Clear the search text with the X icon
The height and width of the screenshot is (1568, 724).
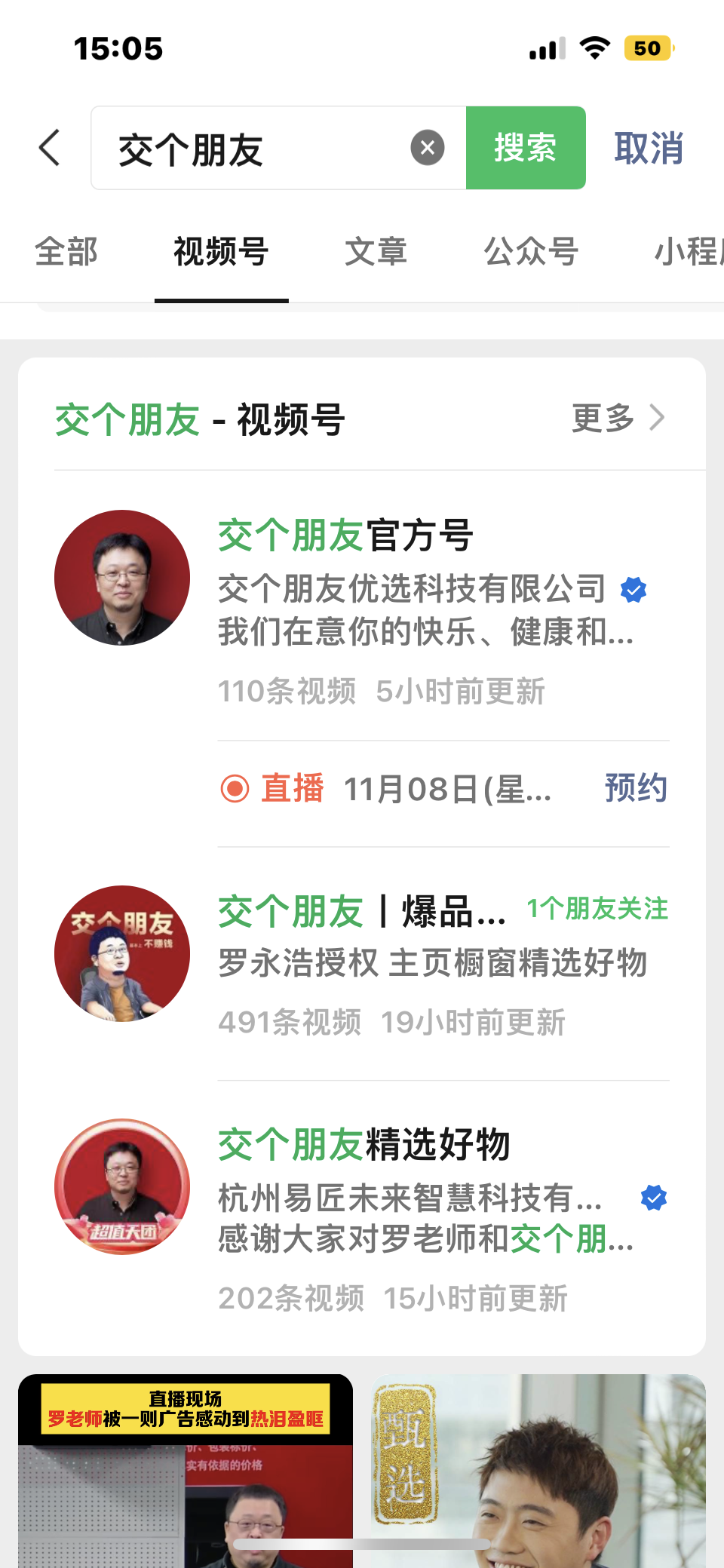(428, 148)
